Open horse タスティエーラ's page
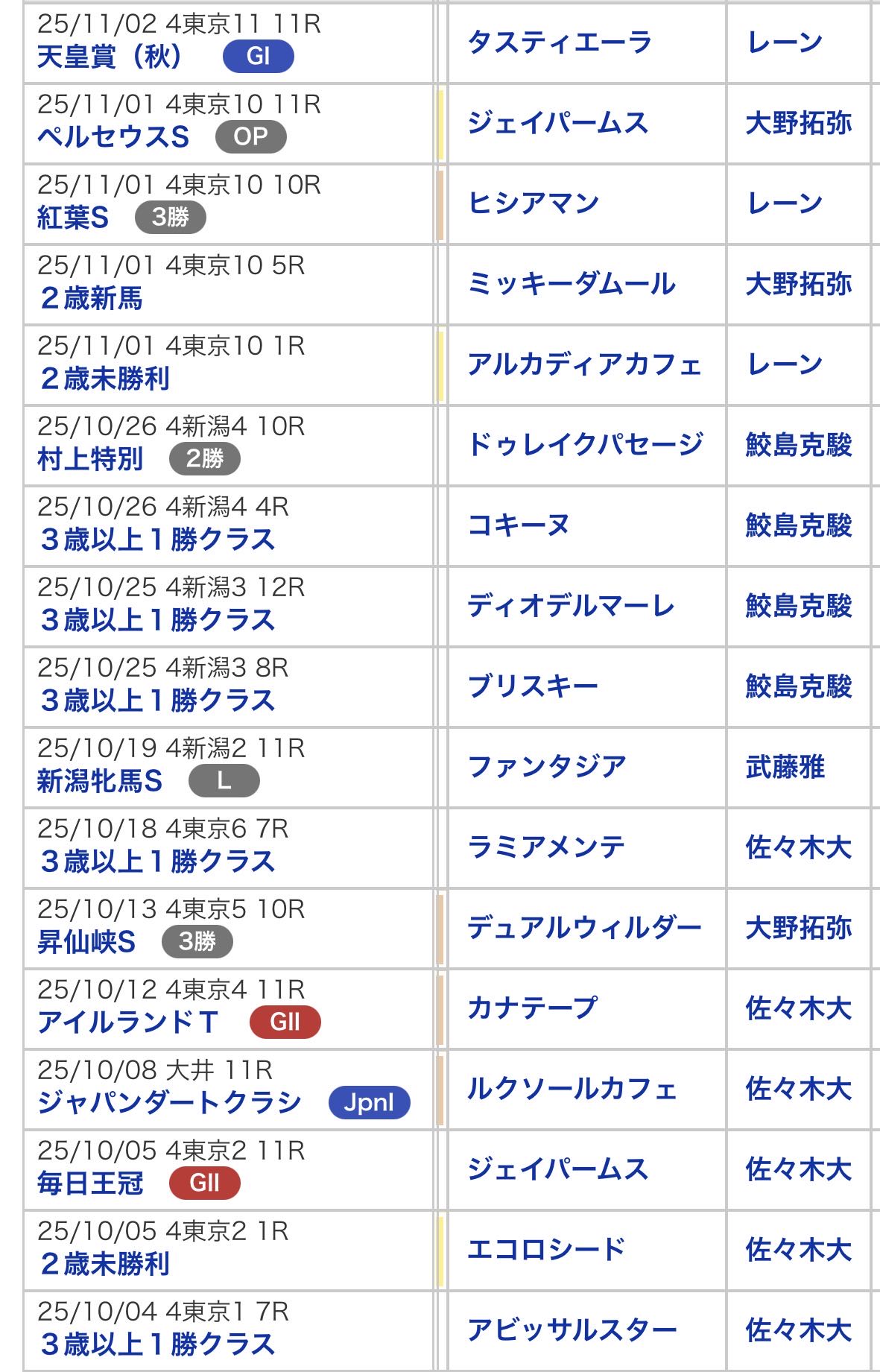 (559, 42)
